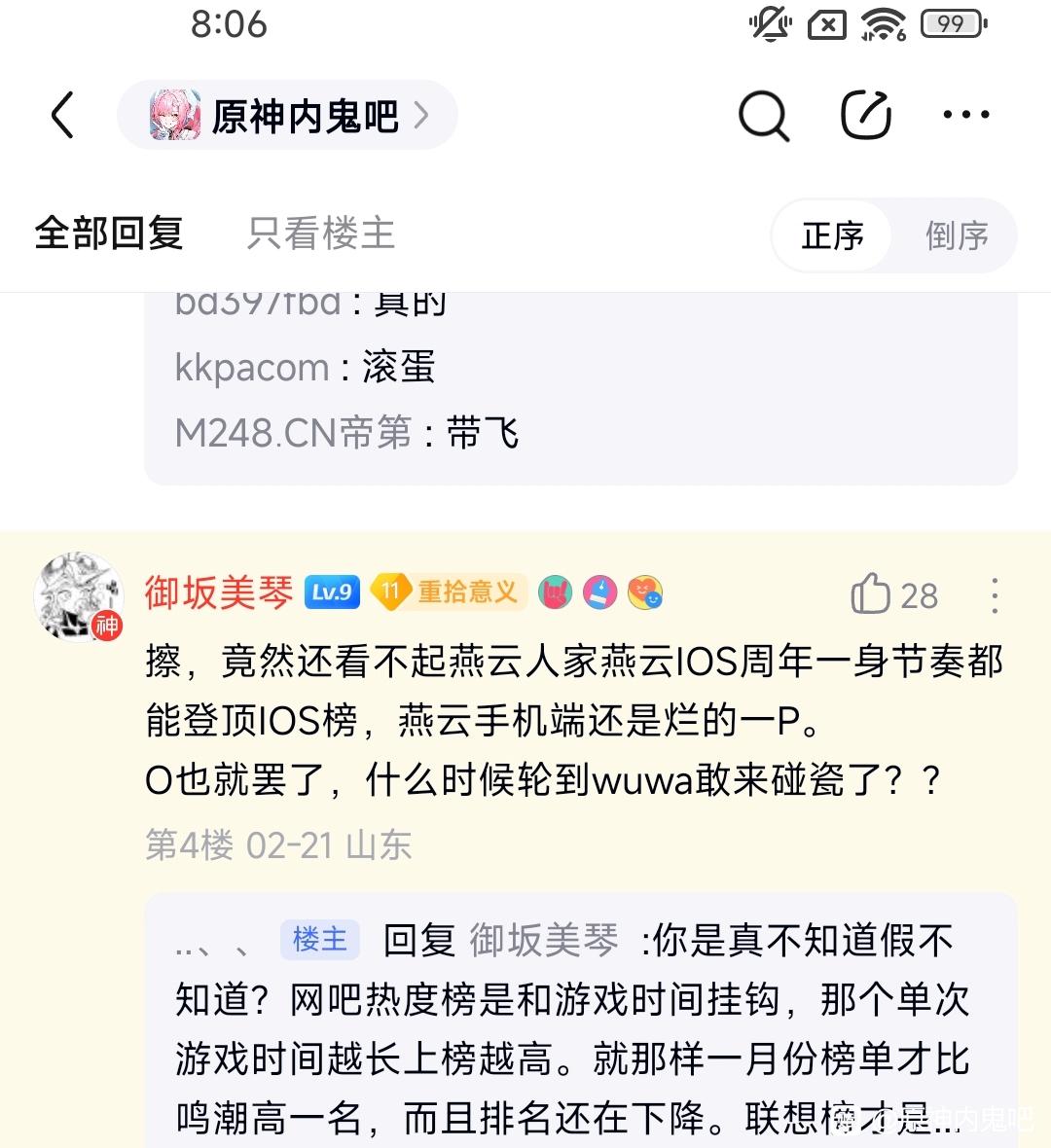Viewport: 1051px width, 1148px height.
Task: Open more options on 御坂美琴's comment
Action: click(x=994, y=595)
